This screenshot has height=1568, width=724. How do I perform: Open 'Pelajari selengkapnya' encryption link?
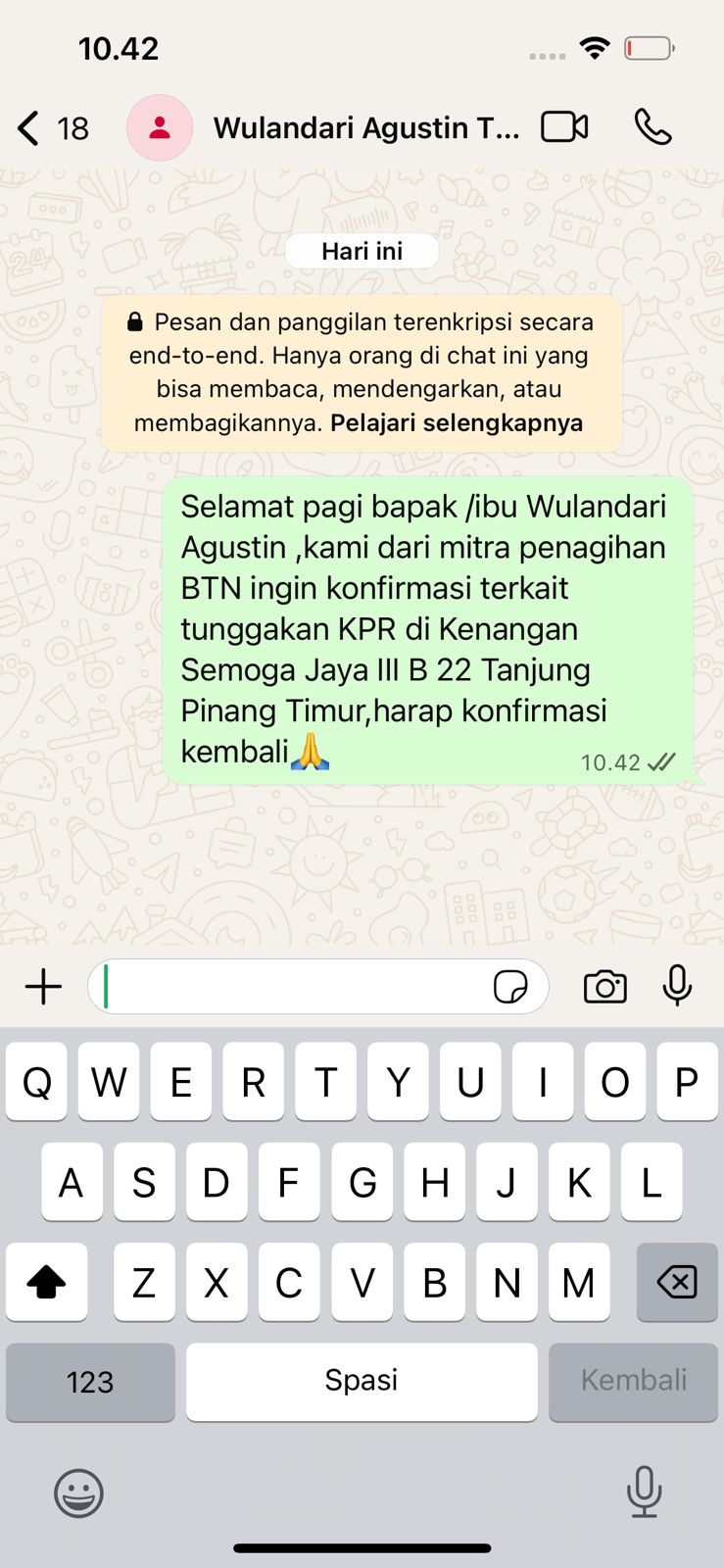coord(457,423)
